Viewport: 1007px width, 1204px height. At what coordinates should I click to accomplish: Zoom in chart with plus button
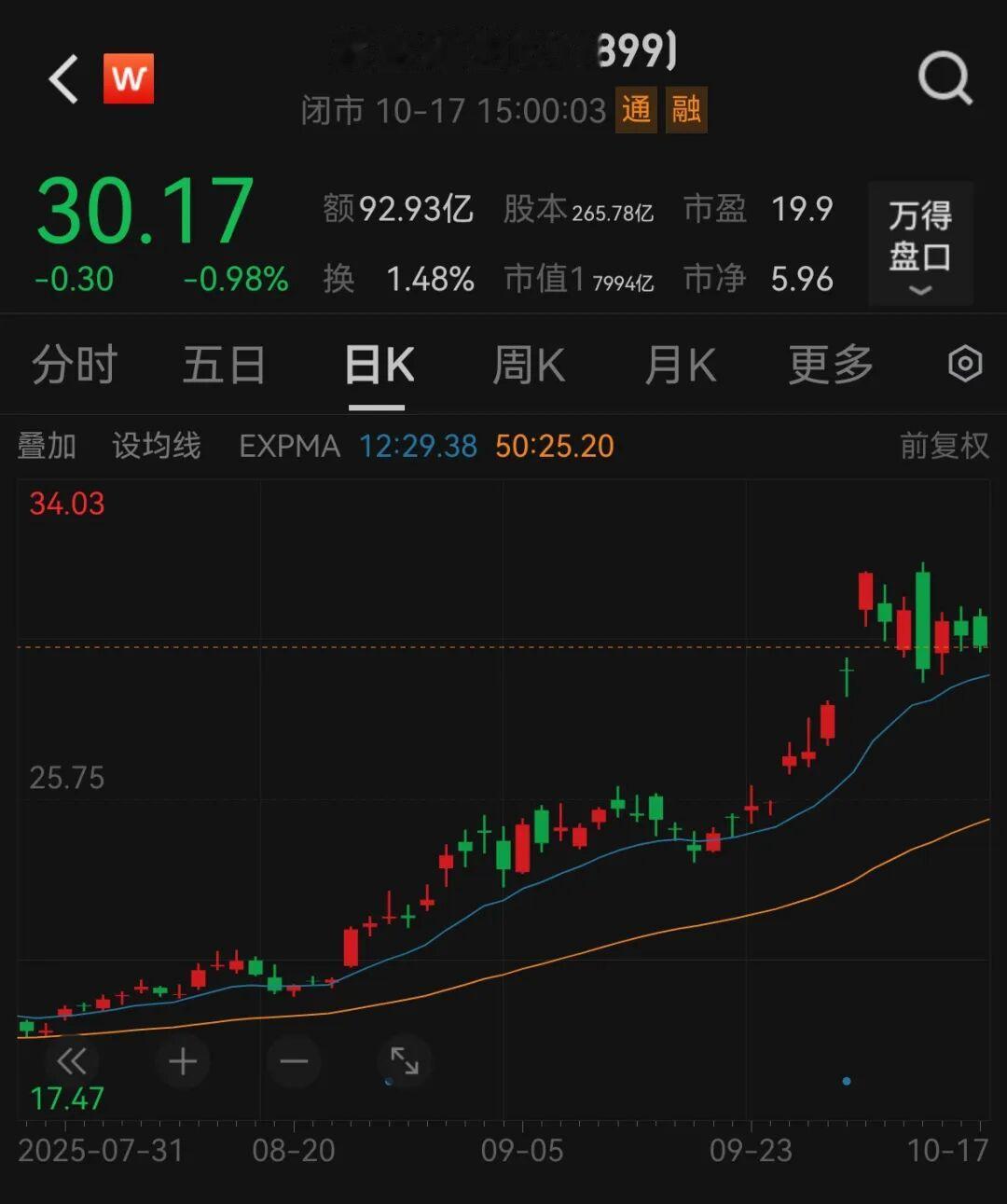coord(183,1061)
